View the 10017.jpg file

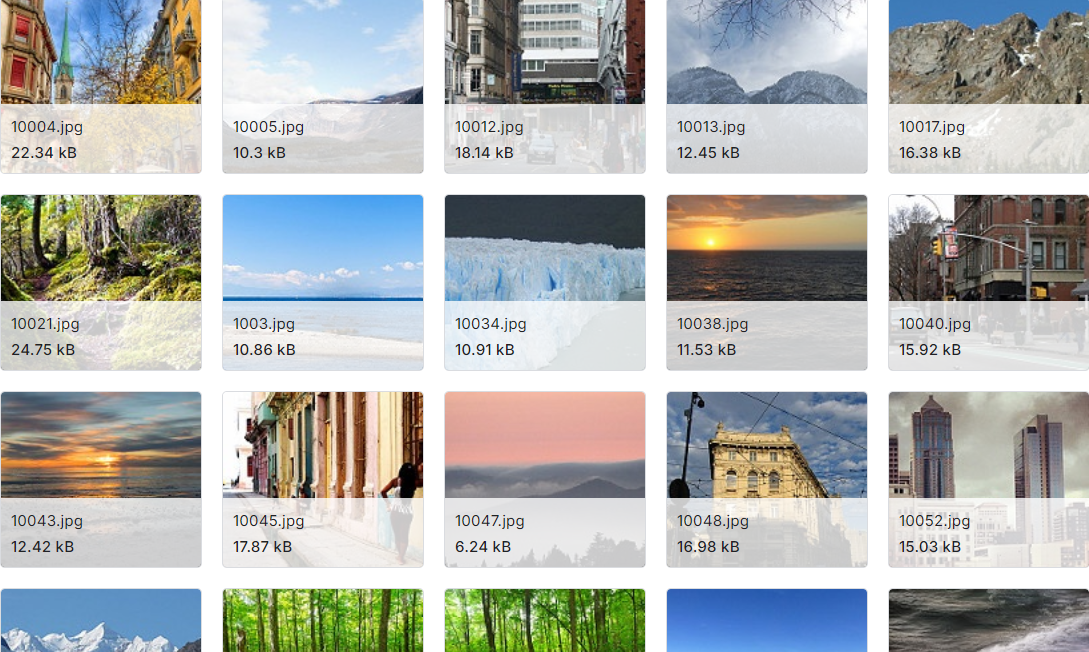988,60
